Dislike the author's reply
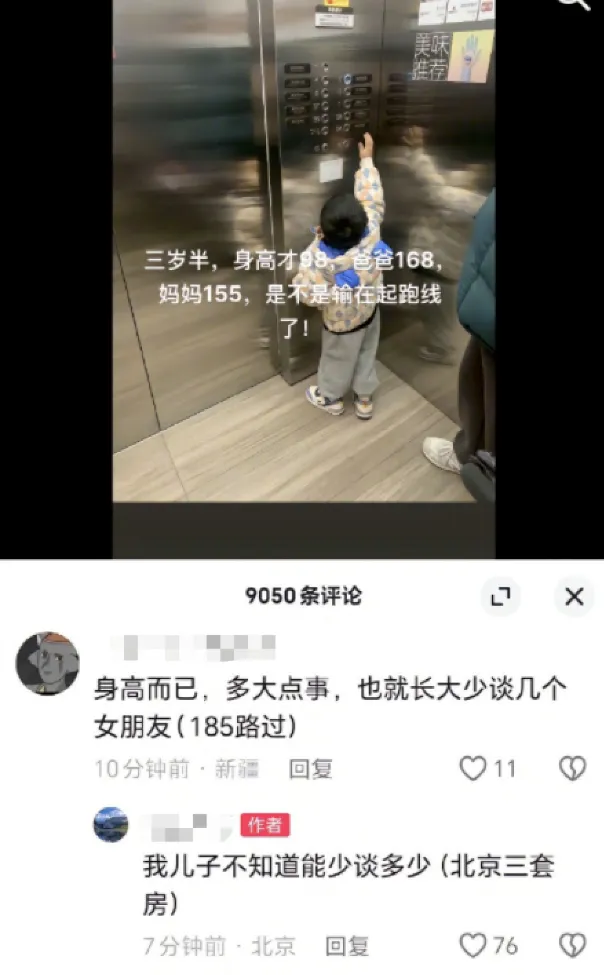 572,945
